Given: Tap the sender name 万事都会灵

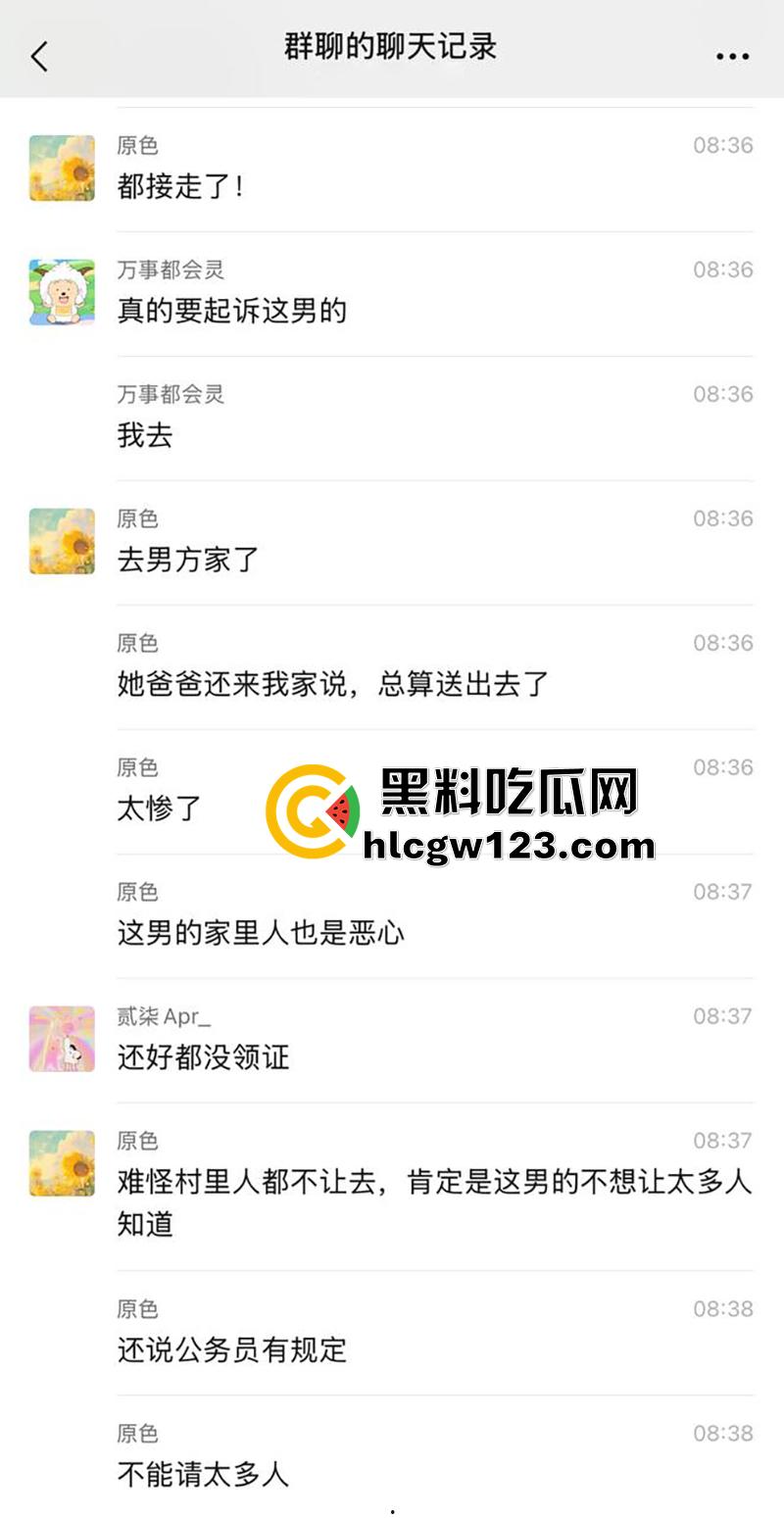Looking at the screenshot, I should pos(167,270).
